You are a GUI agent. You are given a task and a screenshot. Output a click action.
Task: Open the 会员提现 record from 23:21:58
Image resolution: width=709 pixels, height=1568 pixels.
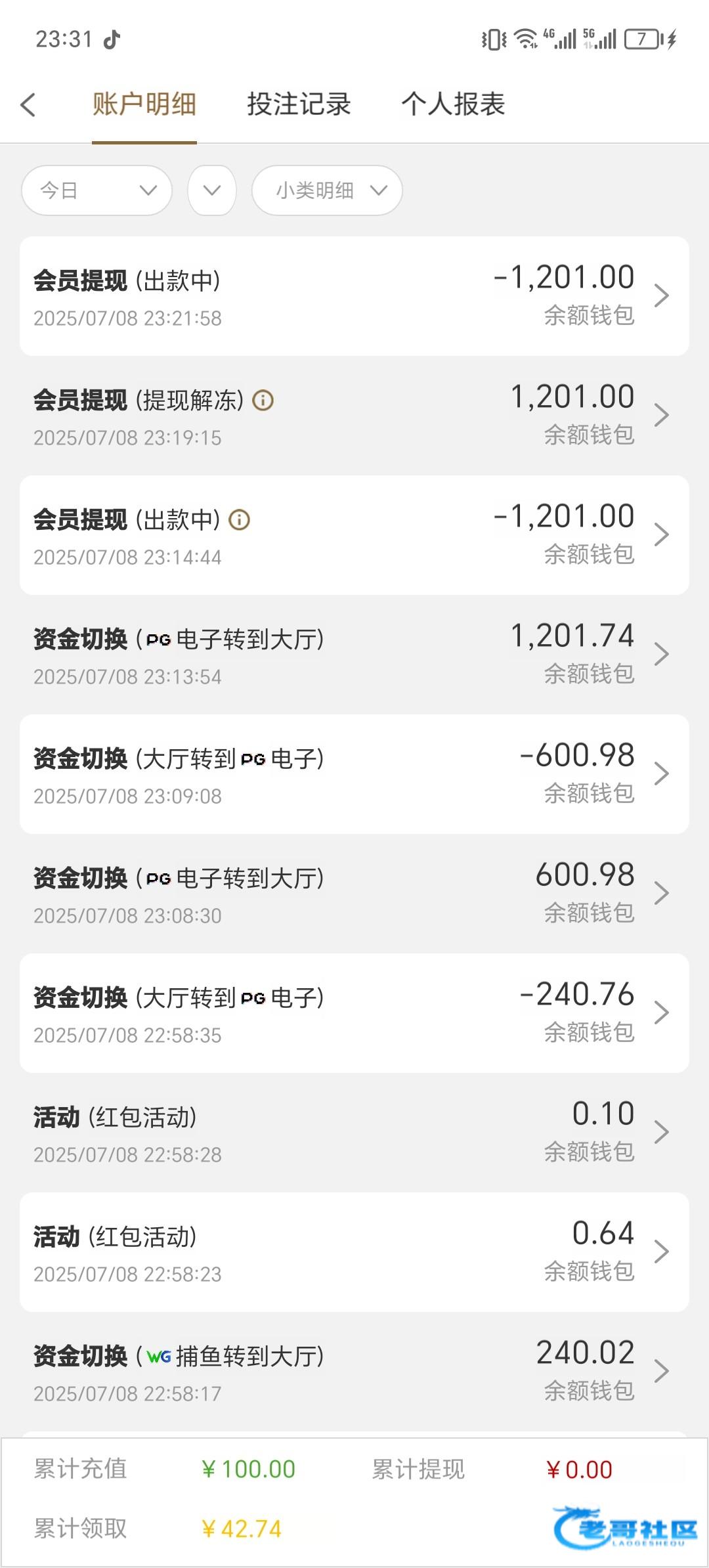pos(354,296)
